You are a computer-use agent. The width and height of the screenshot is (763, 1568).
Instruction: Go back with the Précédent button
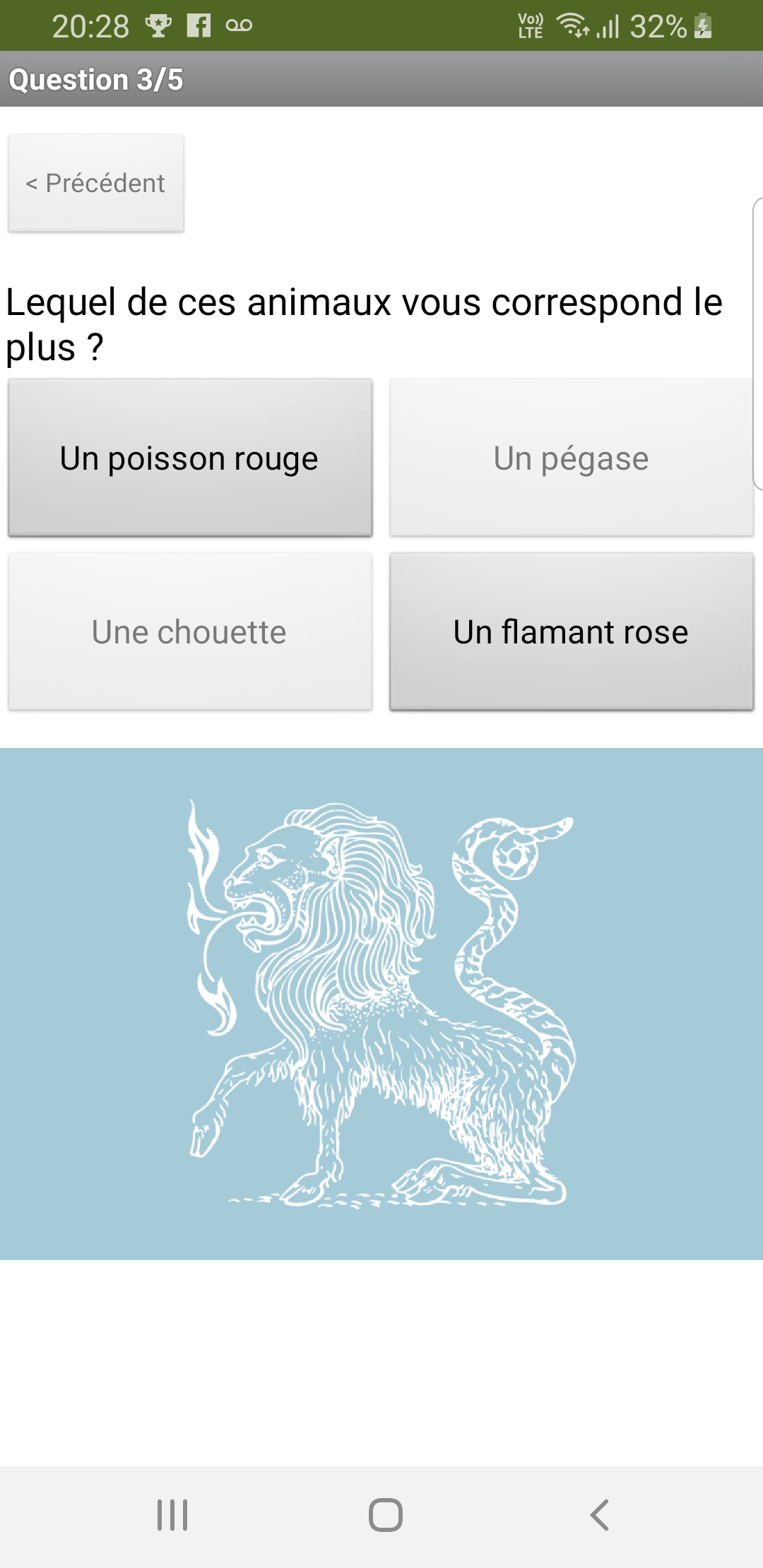[x=96, y=184]
